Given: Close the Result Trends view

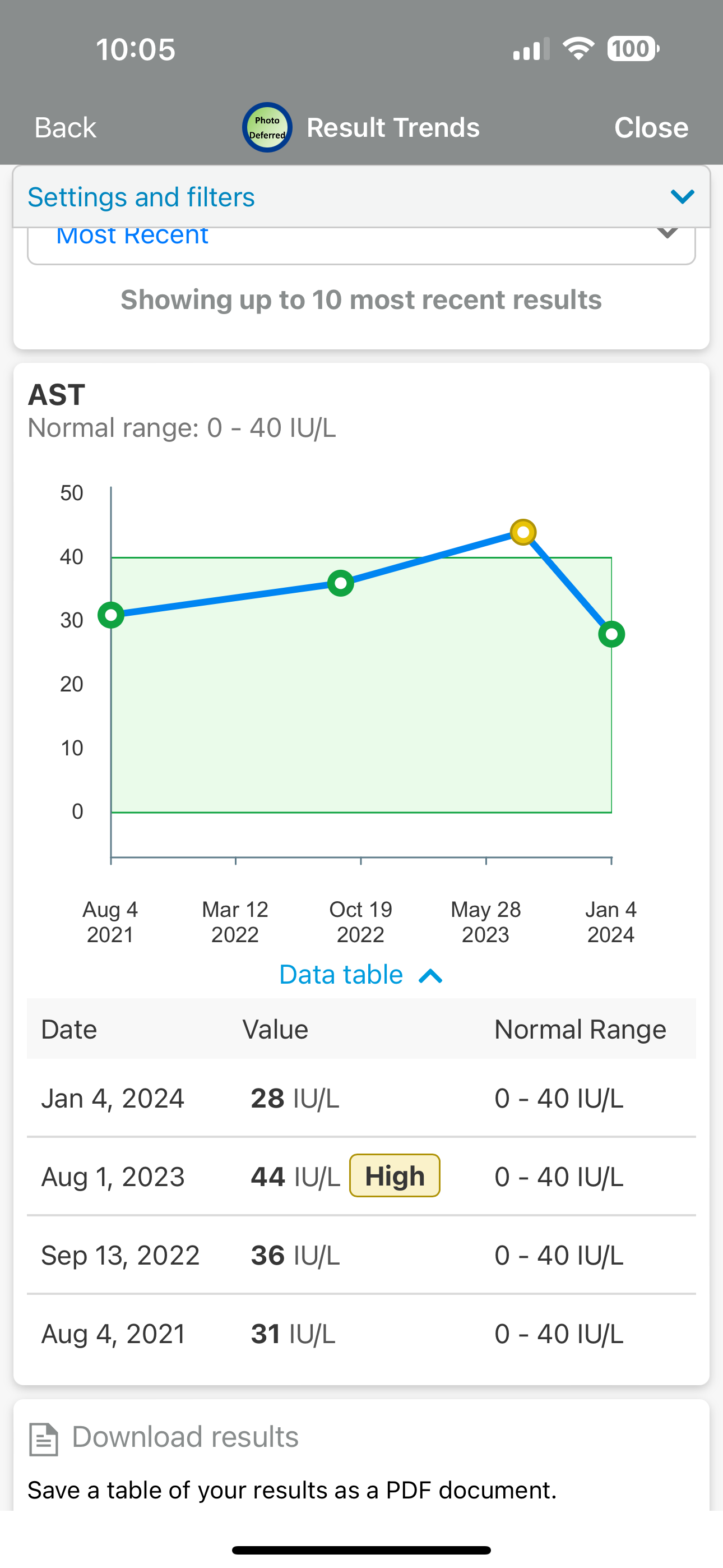Looking at the screenshot, I should (x=651, y=127).
